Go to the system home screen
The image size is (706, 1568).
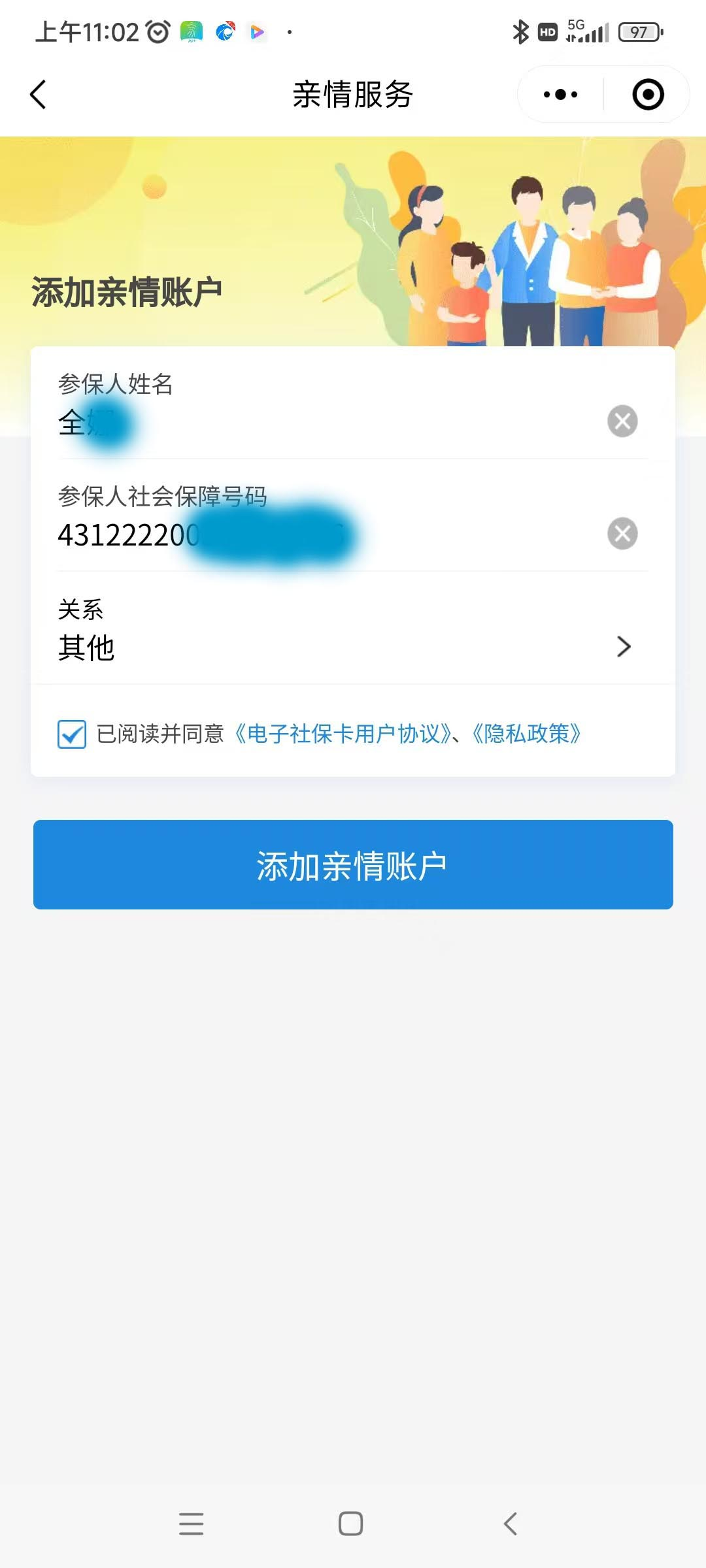(x=351, y=1524)
